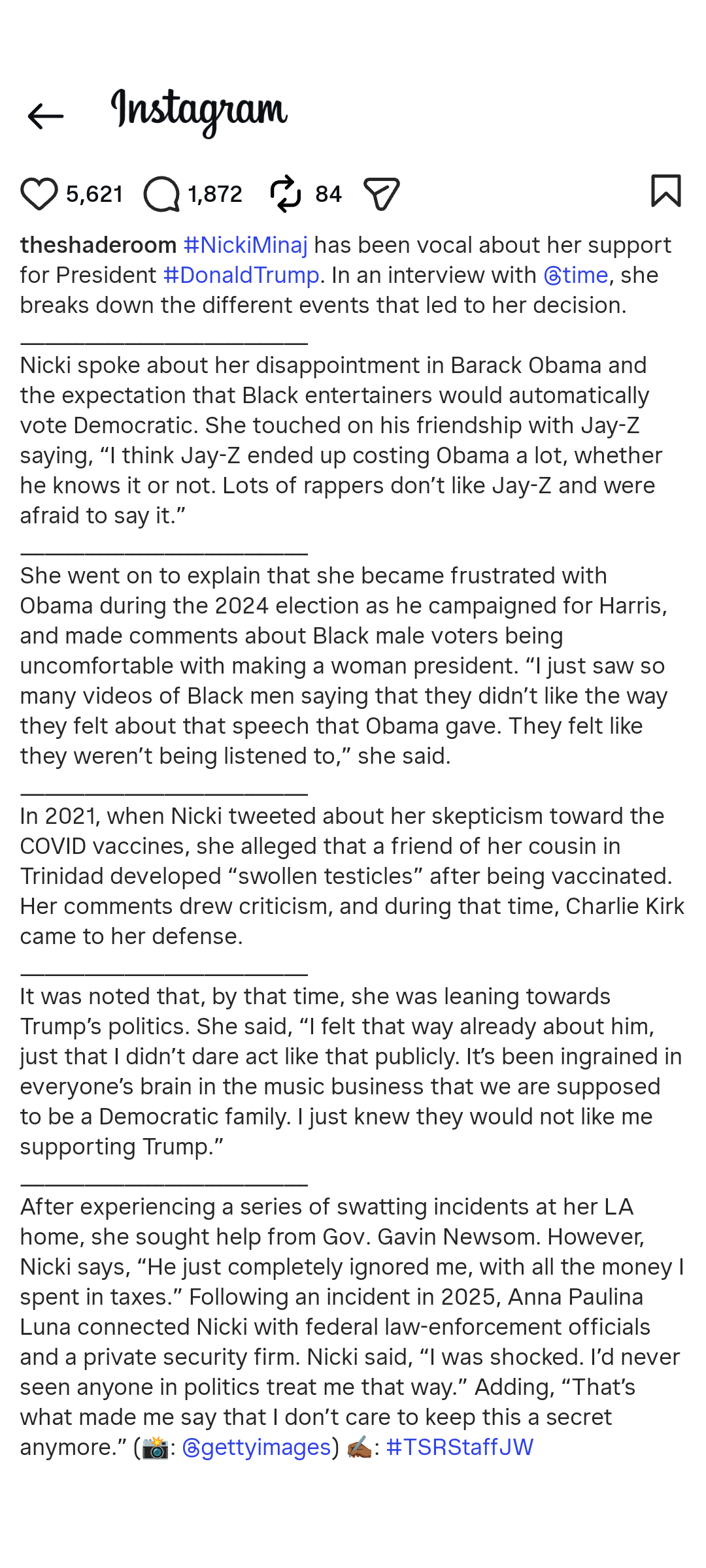Share the post via the paper-plane icon
This screenshot has width=706, height=1568.
[382, 194]
